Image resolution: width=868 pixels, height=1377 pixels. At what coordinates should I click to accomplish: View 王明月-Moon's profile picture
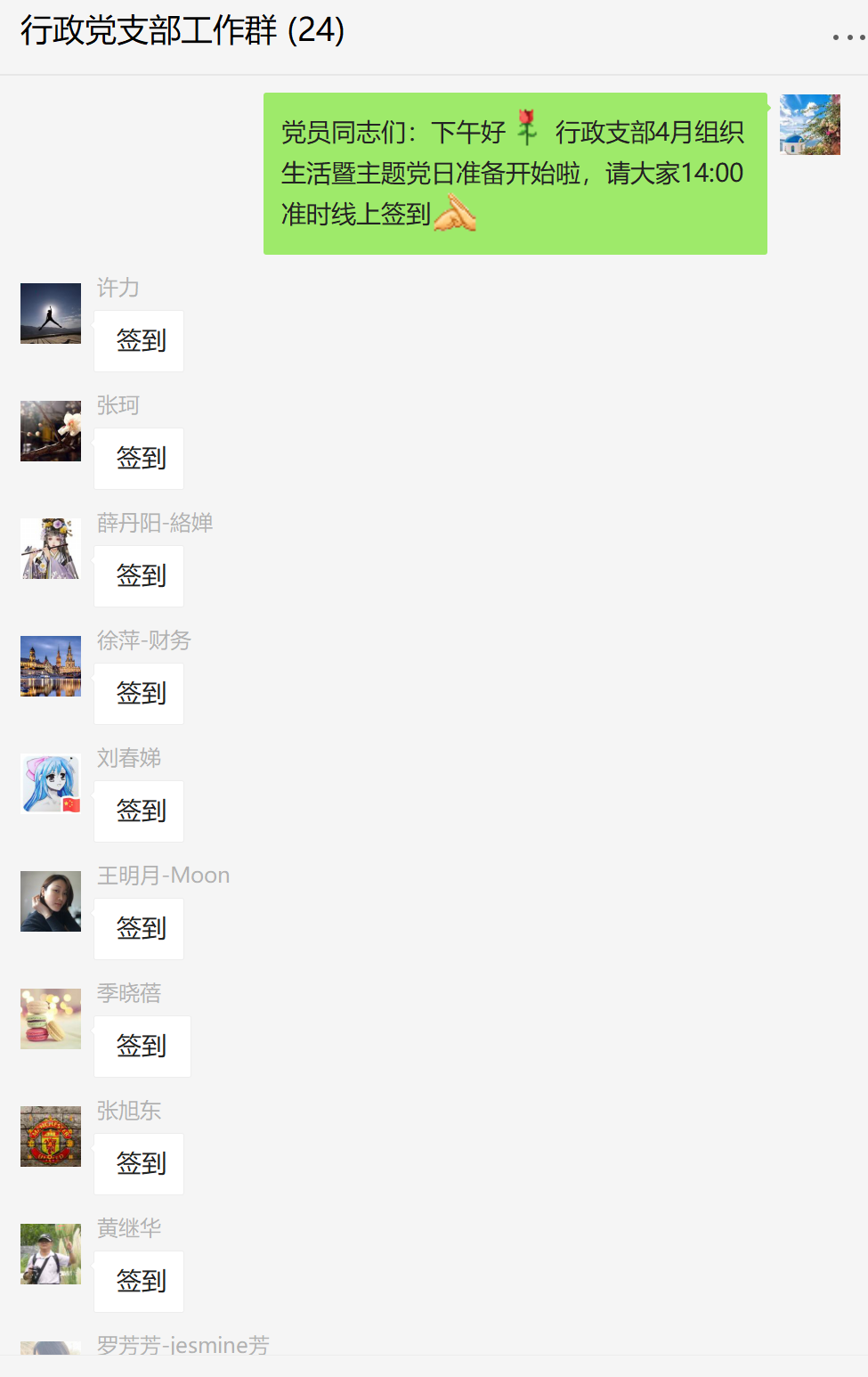(51, 901)
